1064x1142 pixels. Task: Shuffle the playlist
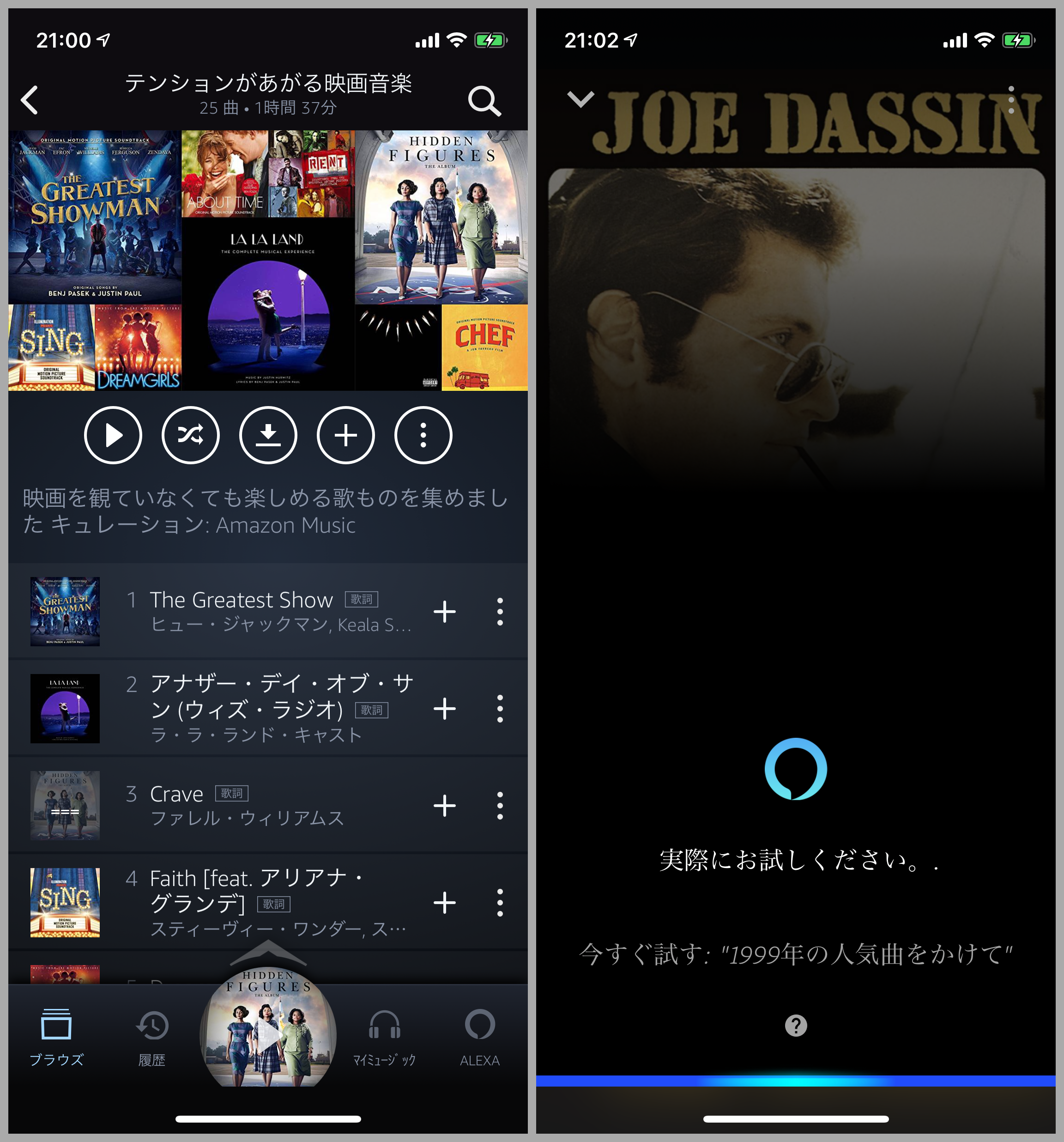(x=191, y=436)
